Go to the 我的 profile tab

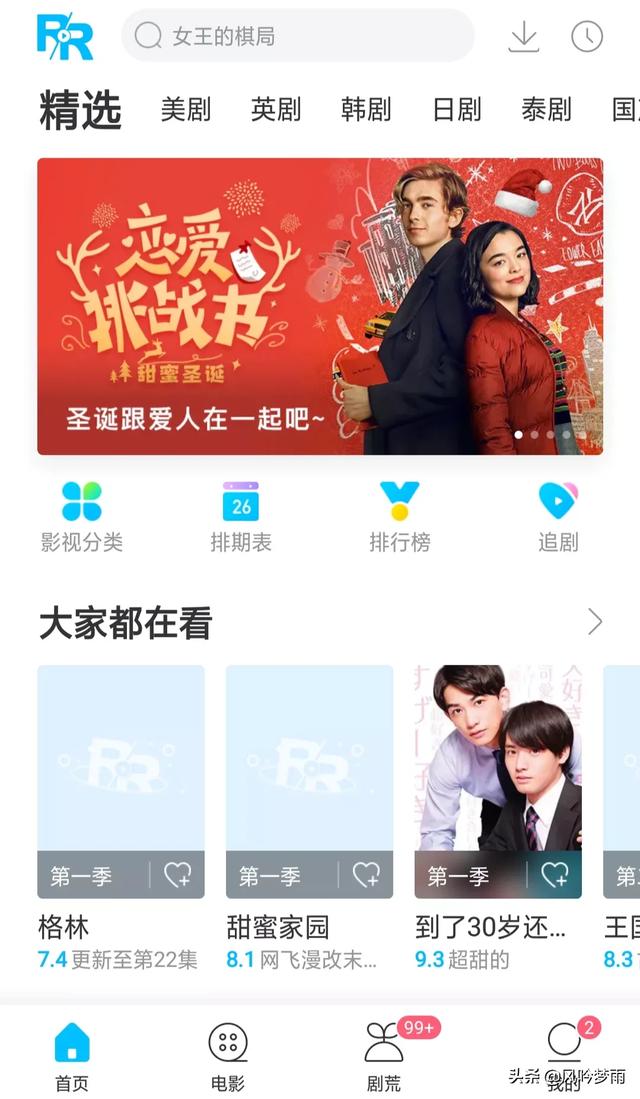click(565, 1055)
